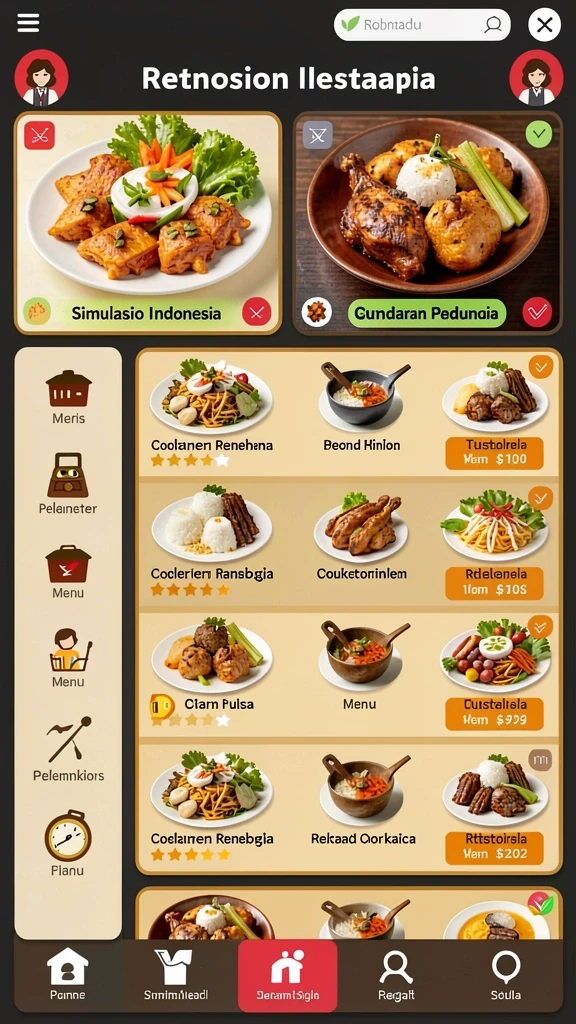This screenshot has width=576, height=1024.
Task: Tap the green checkmark on Gundaran Pedunaia card
Action: [539, 134]
